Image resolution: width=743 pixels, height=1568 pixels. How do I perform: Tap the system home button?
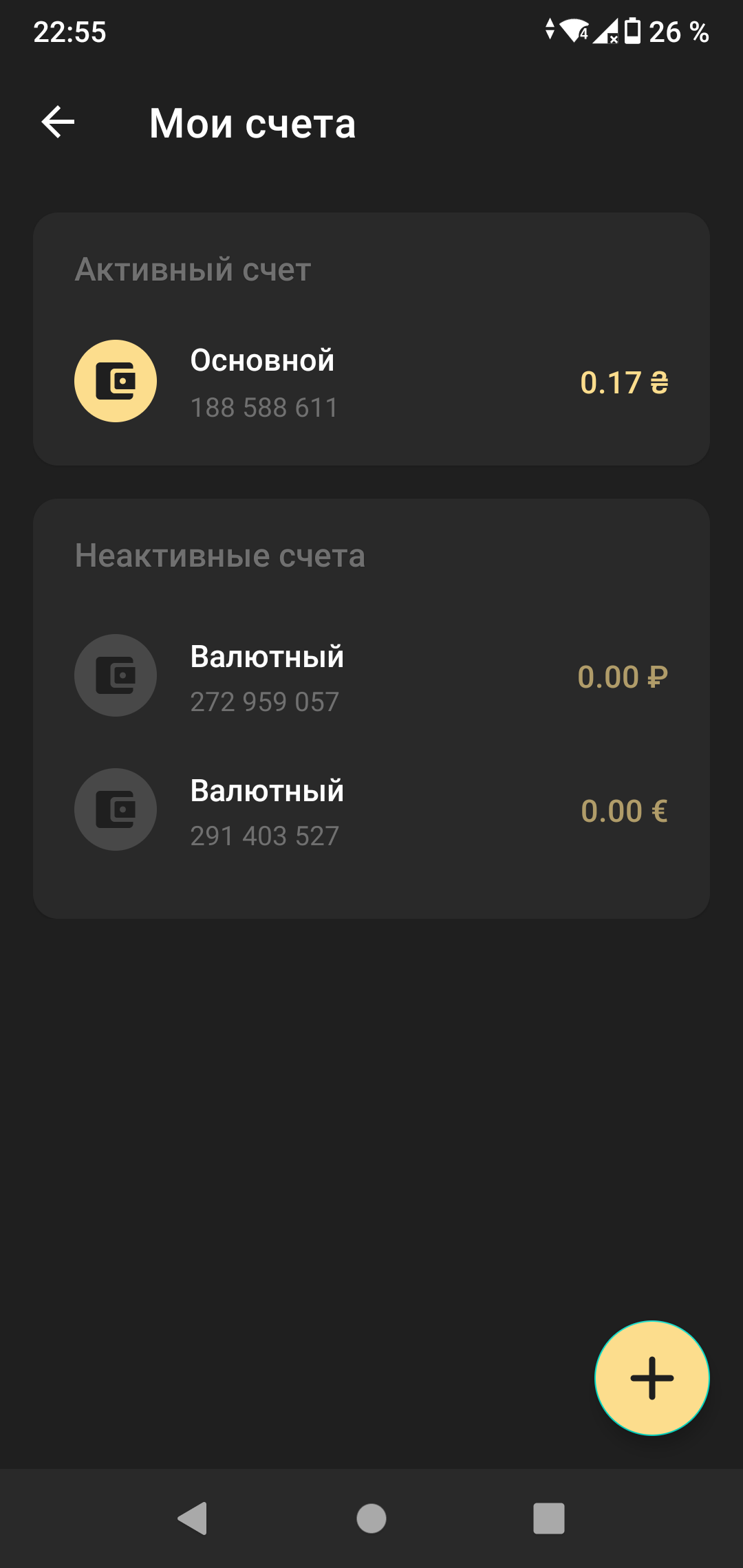pyautogui.click(x=371, y=1518)
